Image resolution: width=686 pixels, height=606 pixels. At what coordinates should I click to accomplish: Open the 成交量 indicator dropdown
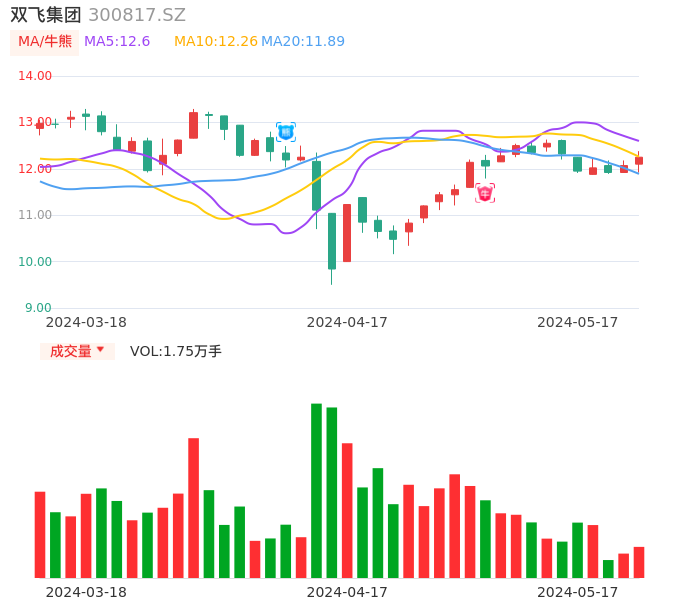tap(77, 351)
